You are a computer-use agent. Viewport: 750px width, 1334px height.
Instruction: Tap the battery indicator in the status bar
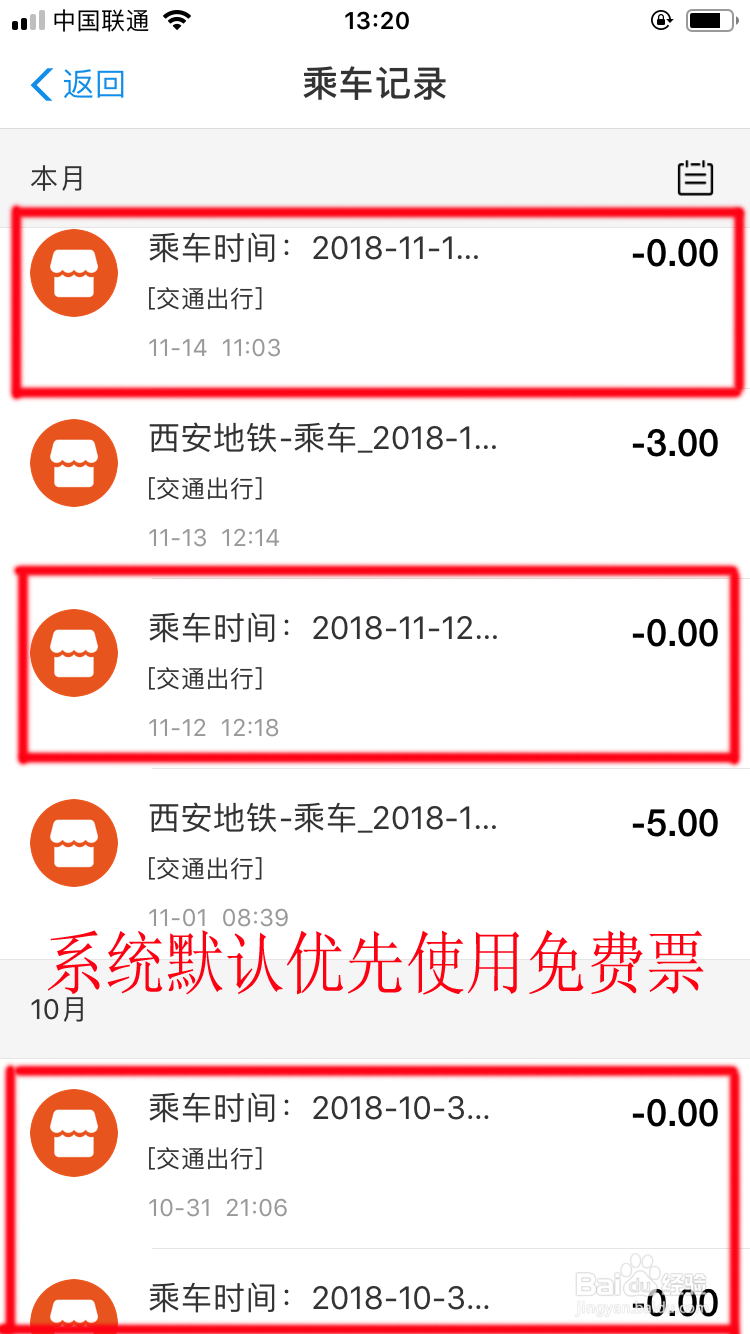pos(710,18)
